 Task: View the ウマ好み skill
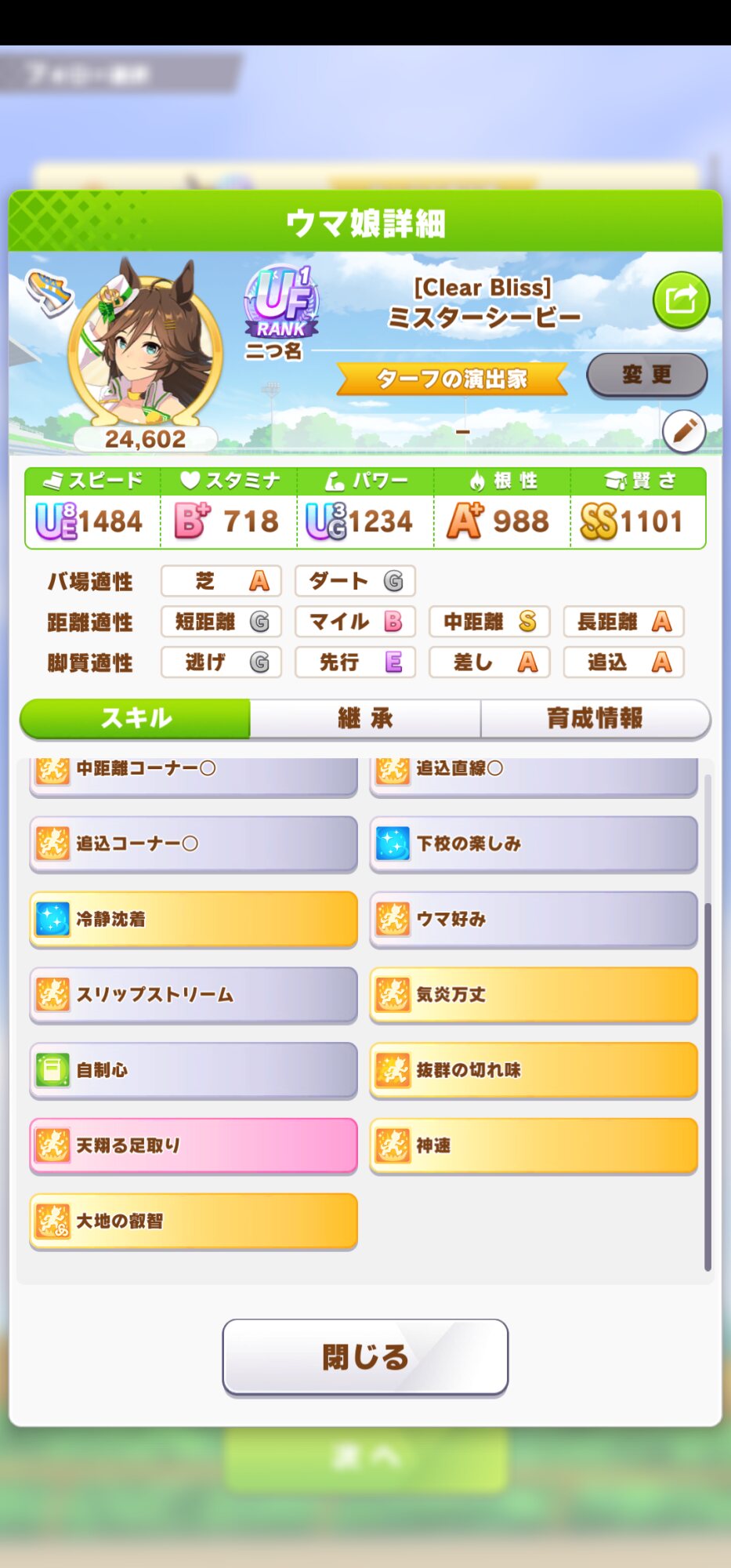534,919
